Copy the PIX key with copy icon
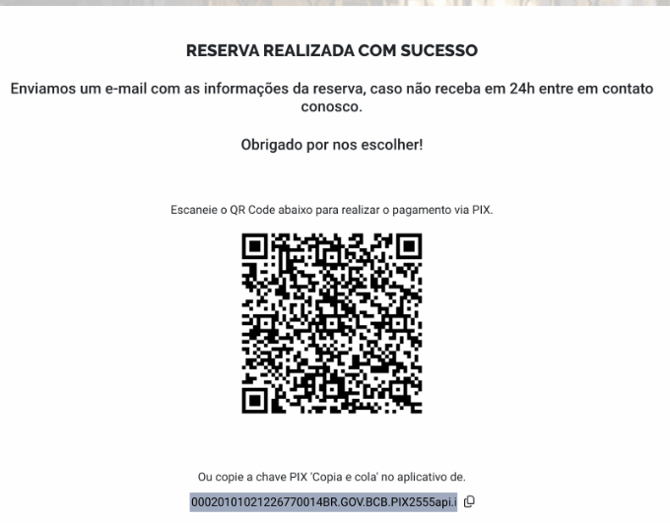Screen dimensions: 670x523 click(468, 502)
